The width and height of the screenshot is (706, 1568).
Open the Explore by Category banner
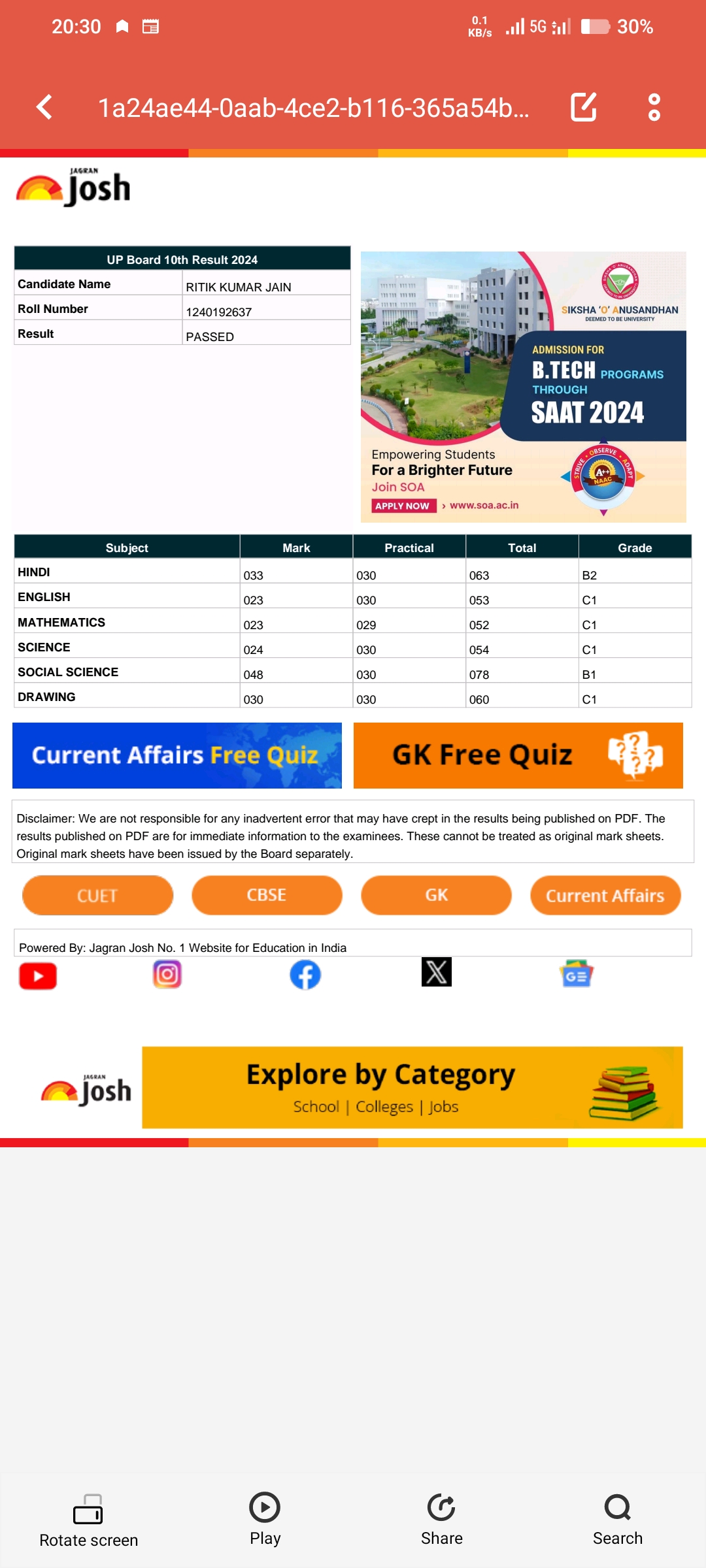click(412, 1088)
